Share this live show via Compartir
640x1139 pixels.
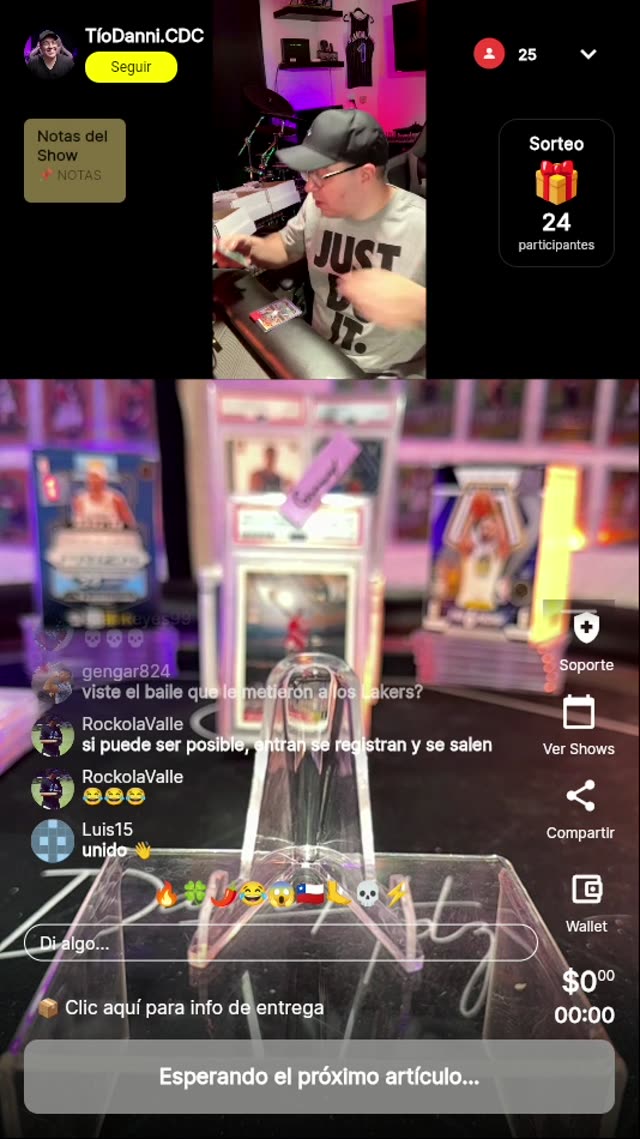click(x=580, y=810)
